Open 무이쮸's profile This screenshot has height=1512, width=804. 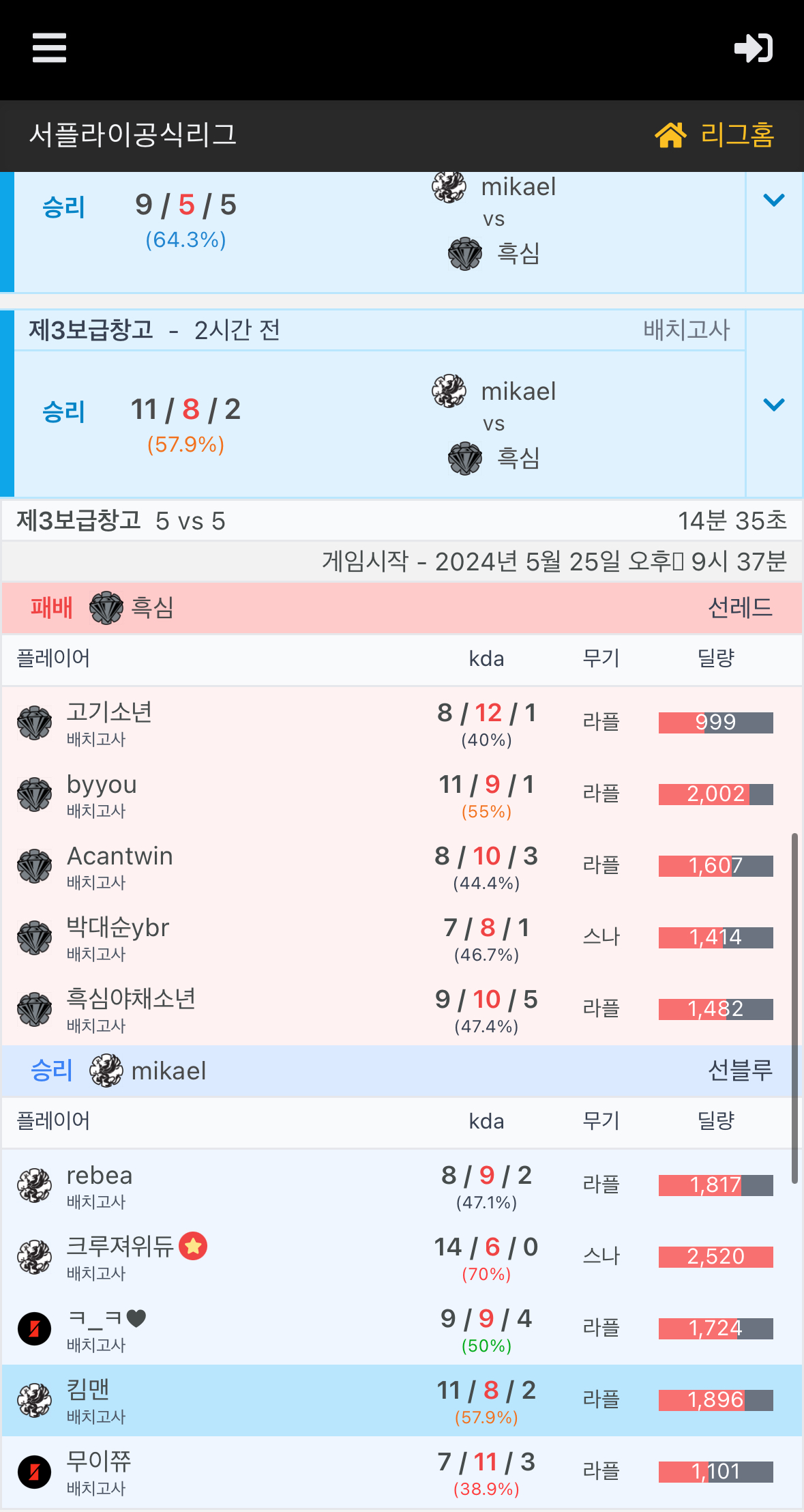click(98, 1462)
